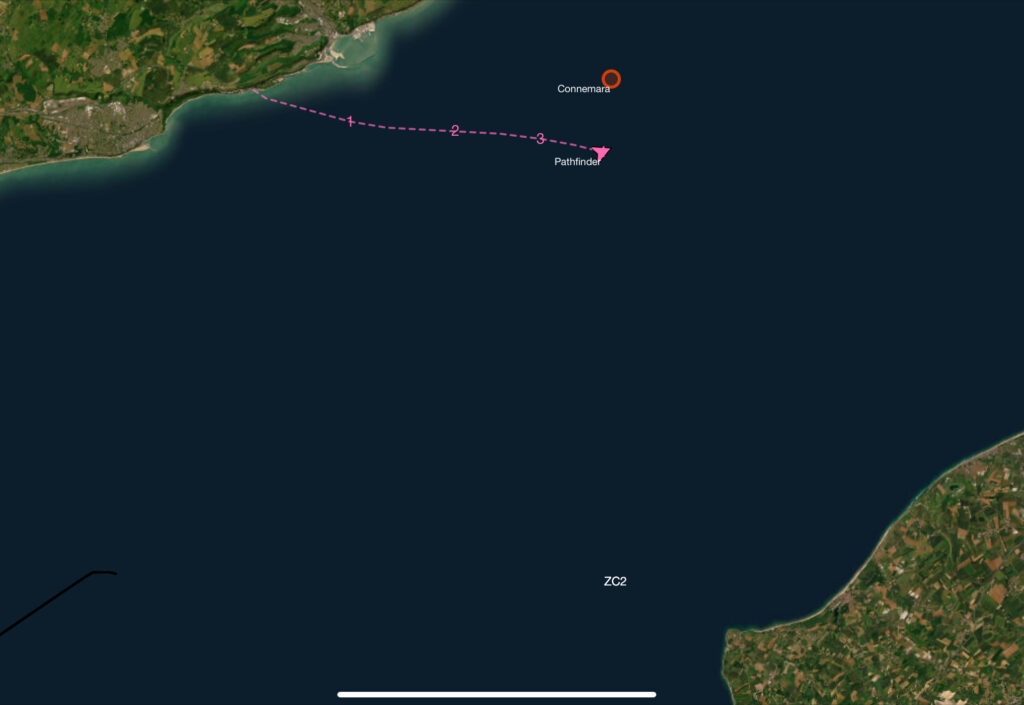Select track point 2 on the route
The width and height of the screenshot is (1024, 705).
click(x=455, y=131)
